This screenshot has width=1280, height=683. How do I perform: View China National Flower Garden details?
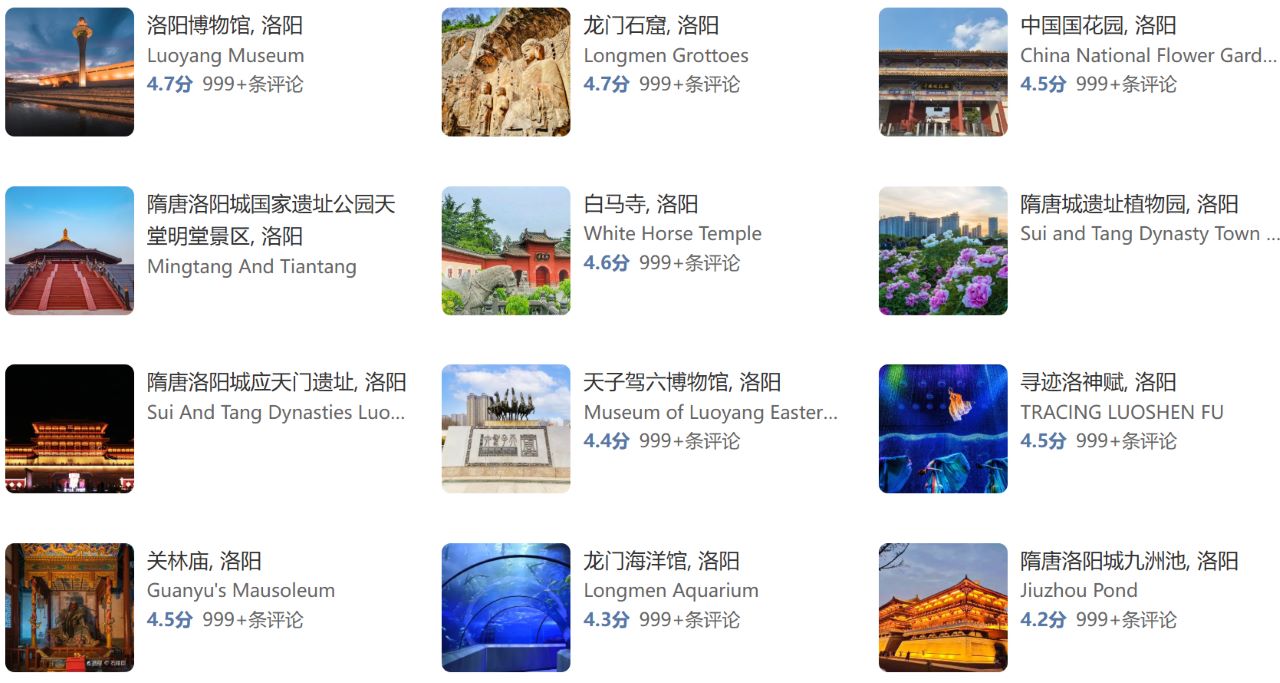[x=1097, y=26]
